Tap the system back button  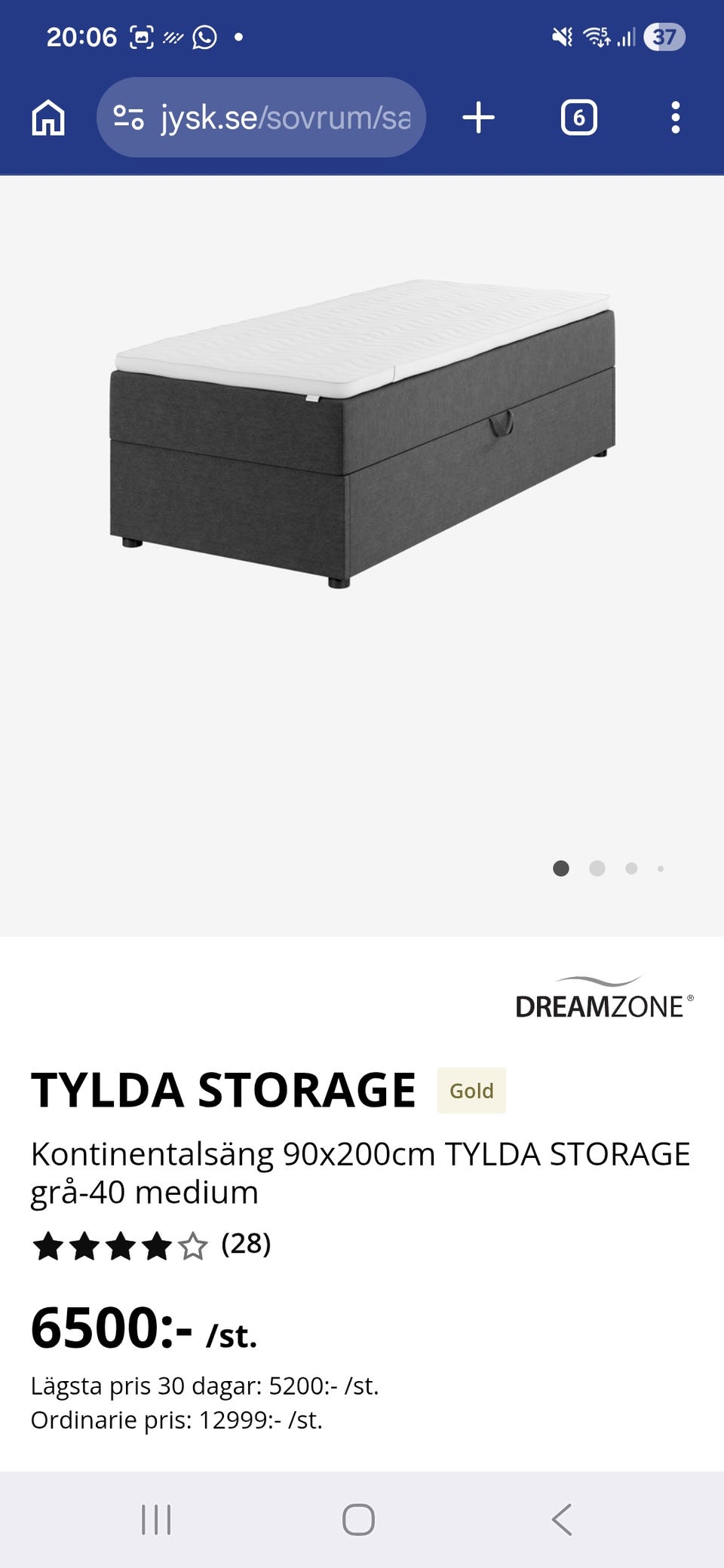(562, 1519)
